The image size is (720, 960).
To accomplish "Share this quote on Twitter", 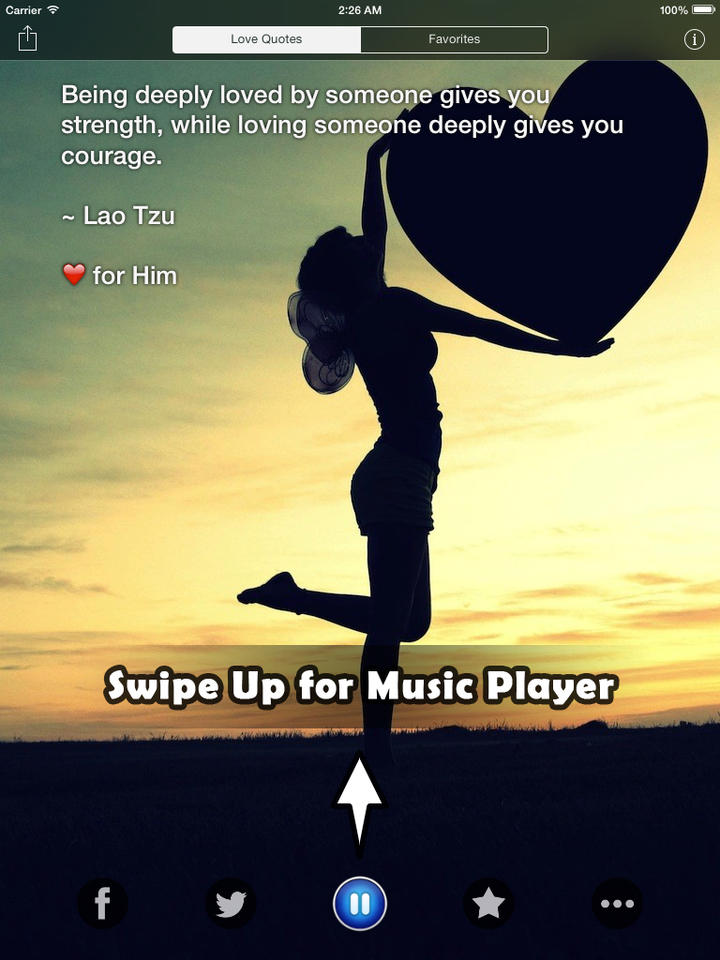I will coord(231,904).
